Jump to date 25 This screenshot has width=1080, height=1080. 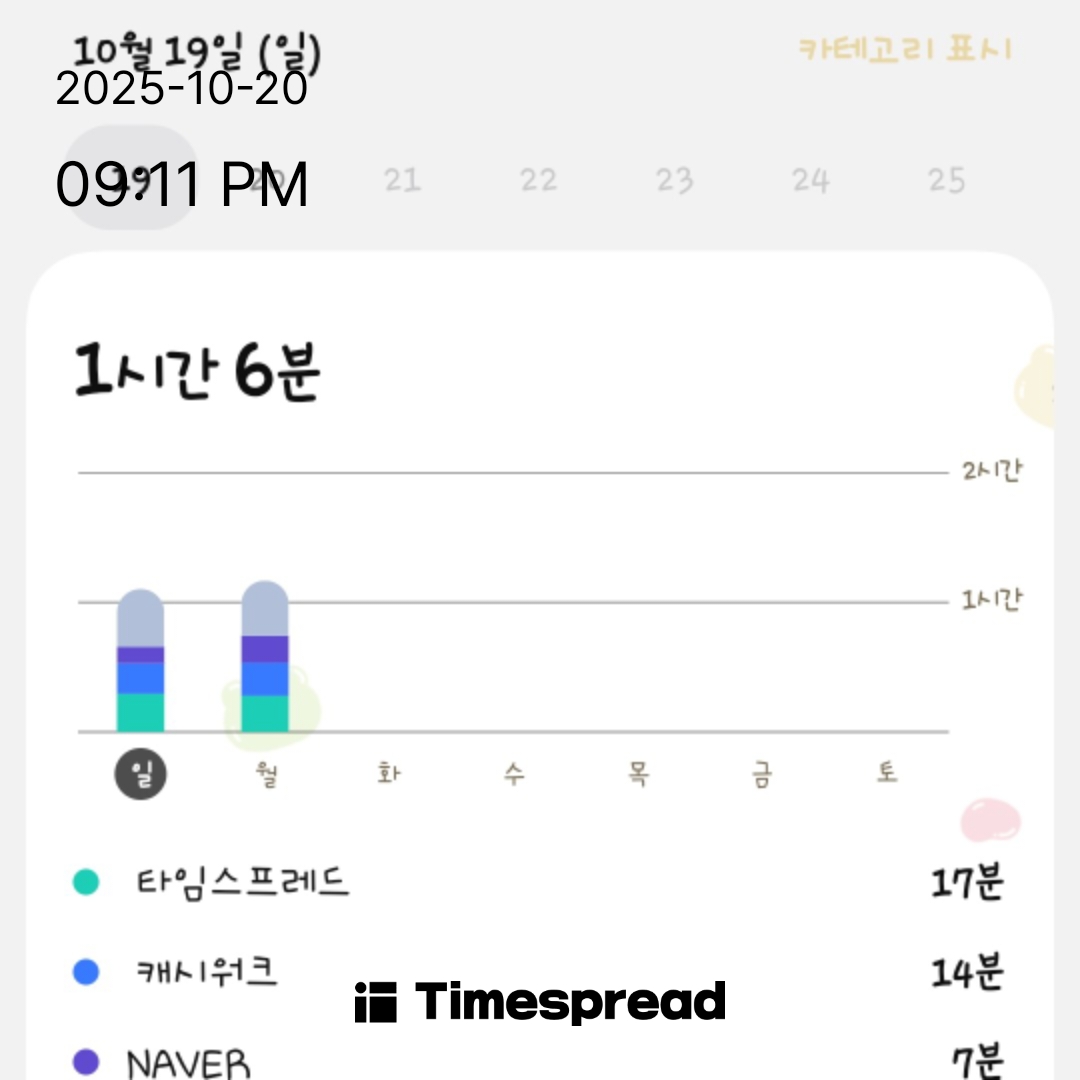click(x=946, y=181)
